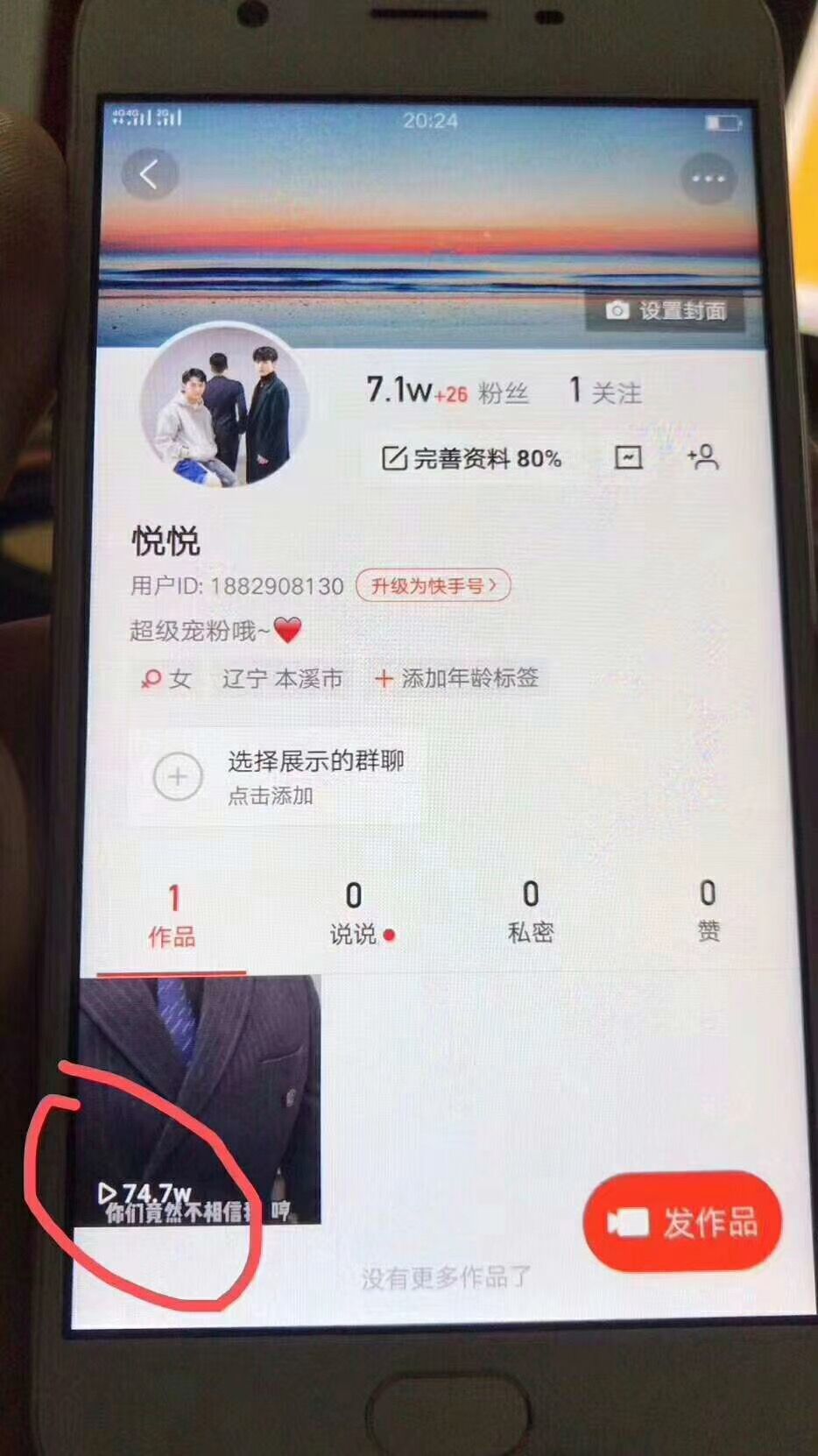Tap 设置封面 to change the cover

pos(666,311)
